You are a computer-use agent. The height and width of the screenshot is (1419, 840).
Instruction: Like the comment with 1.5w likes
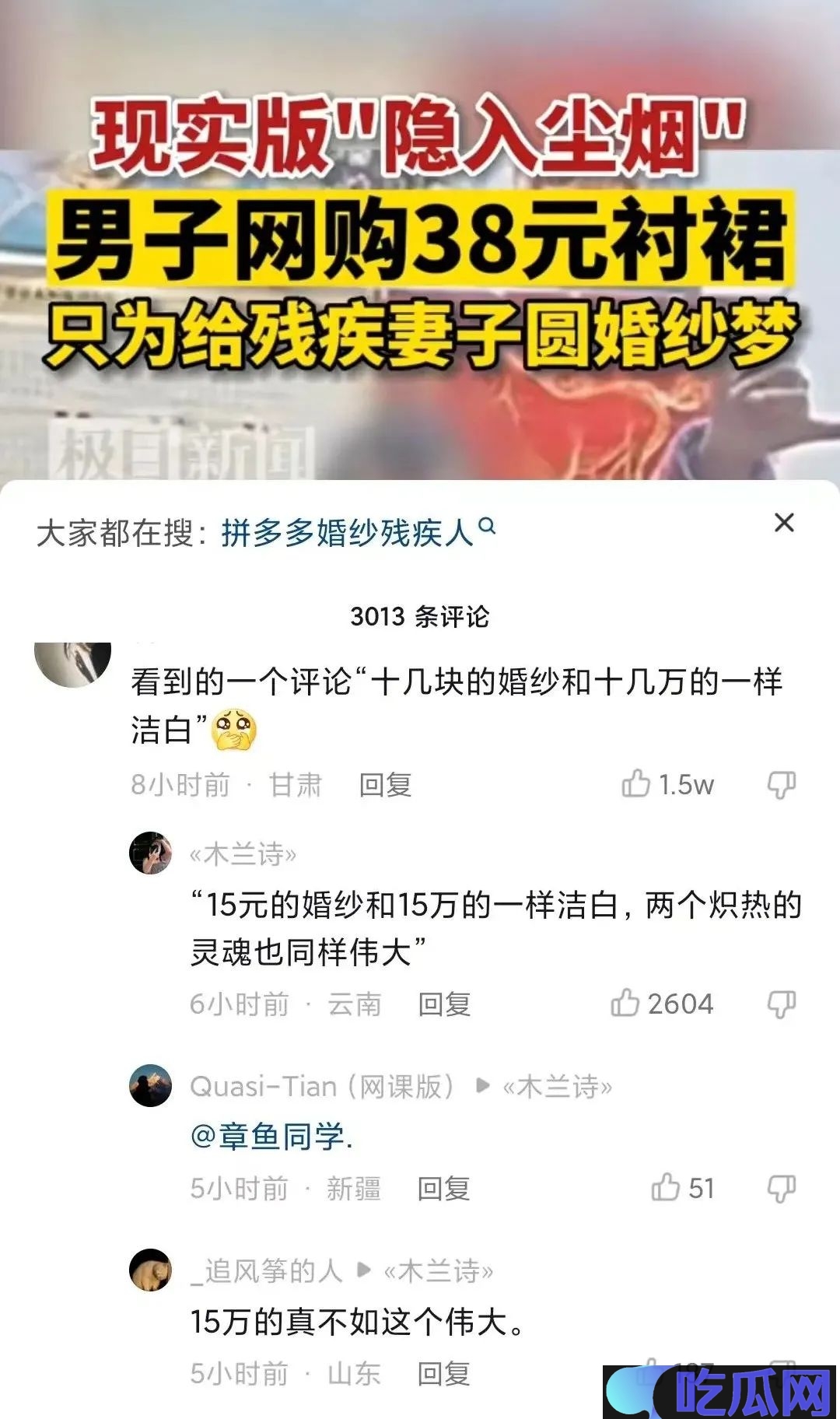(636, 783)
